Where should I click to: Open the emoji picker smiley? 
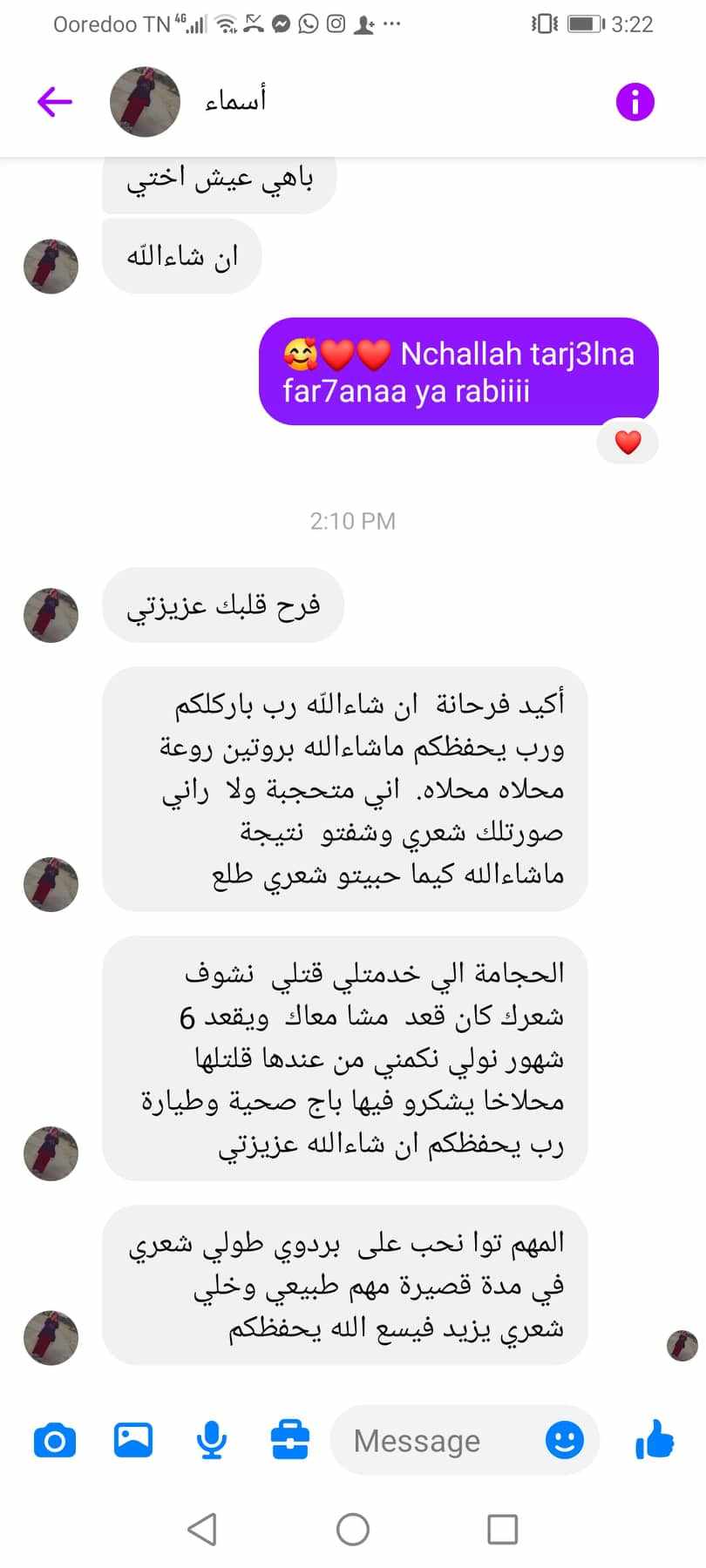[x=565, y=1440]
